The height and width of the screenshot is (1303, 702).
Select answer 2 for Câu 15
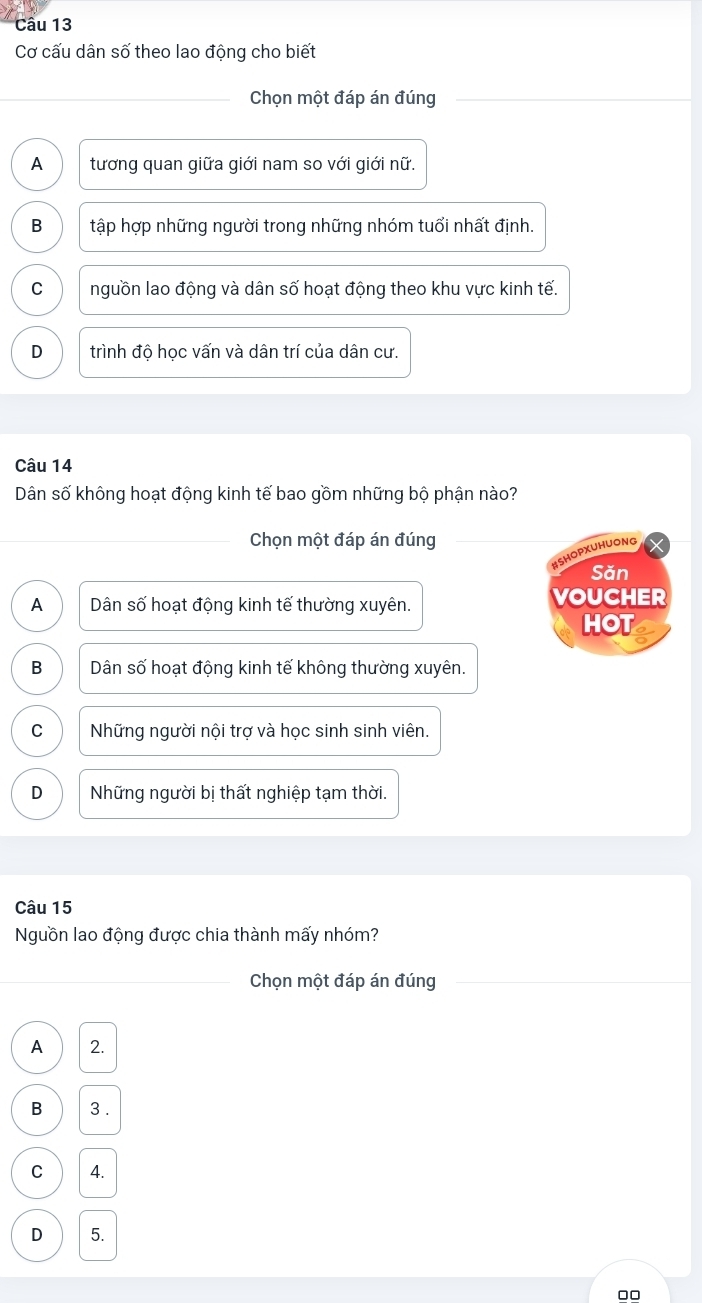tap(97, 1048)
